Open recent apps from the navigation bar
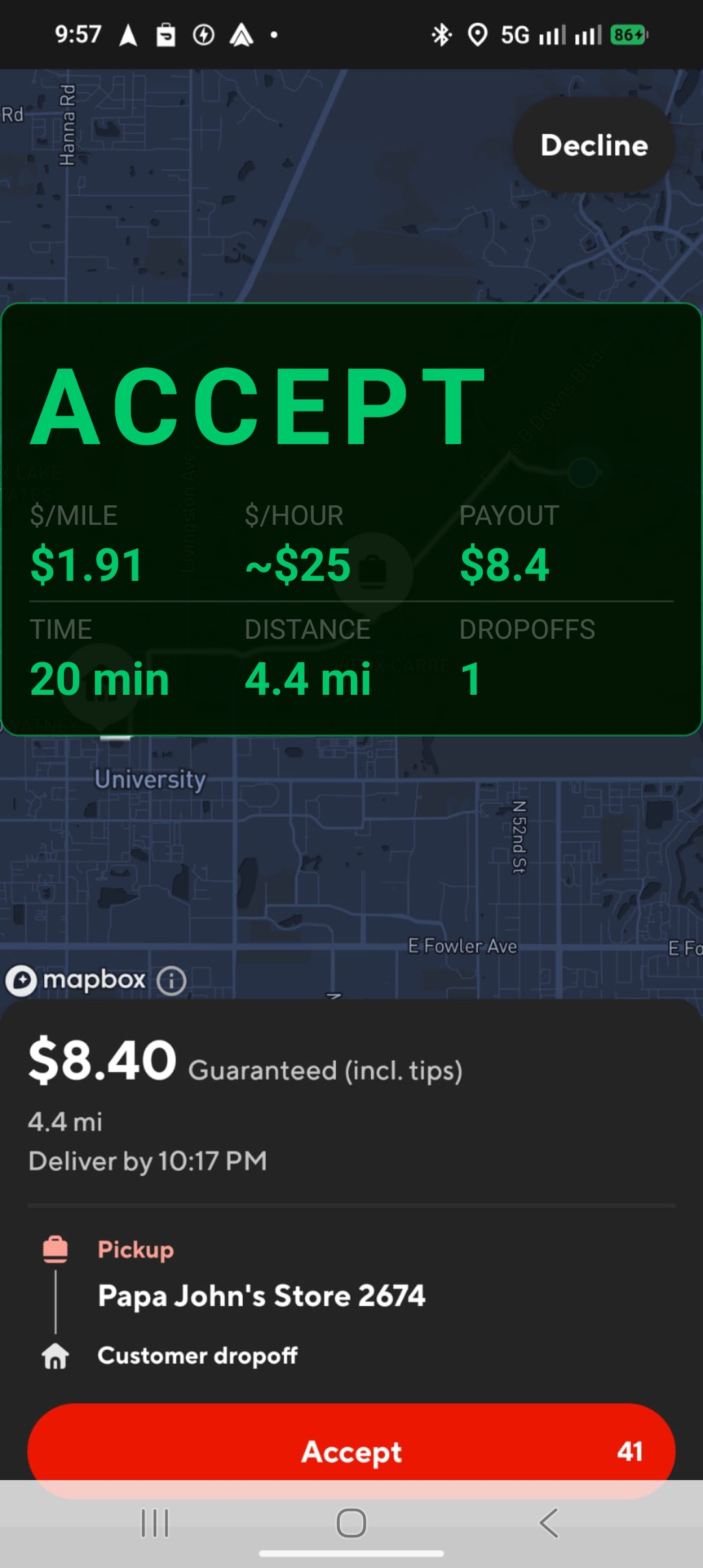Viewport: 703px width, 1568px height. [x=155, y=1523]
